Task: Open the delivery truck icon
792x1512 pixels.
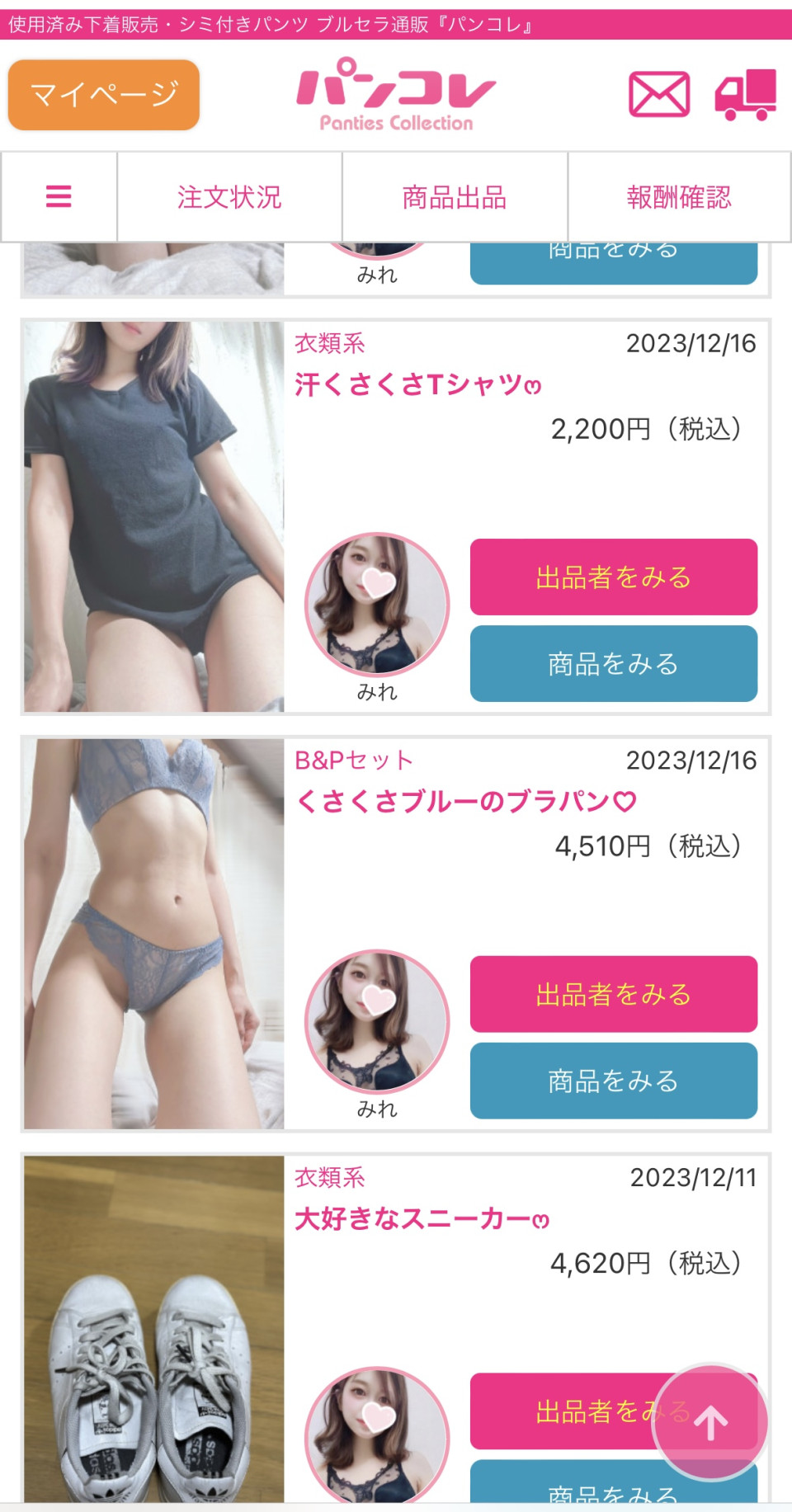Action: (746, 95)
